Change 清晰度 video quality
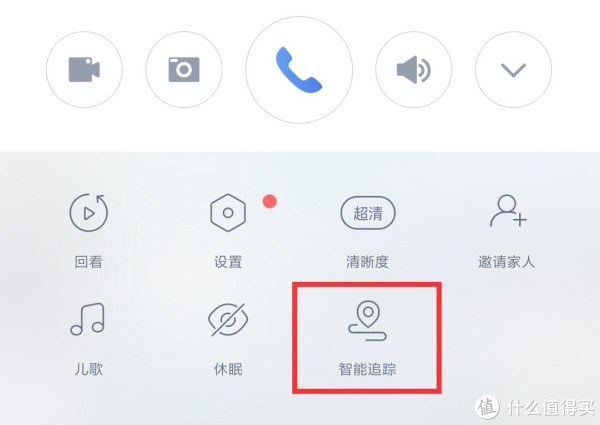Screen dimensions: 600x425 (x=367, y=228)
